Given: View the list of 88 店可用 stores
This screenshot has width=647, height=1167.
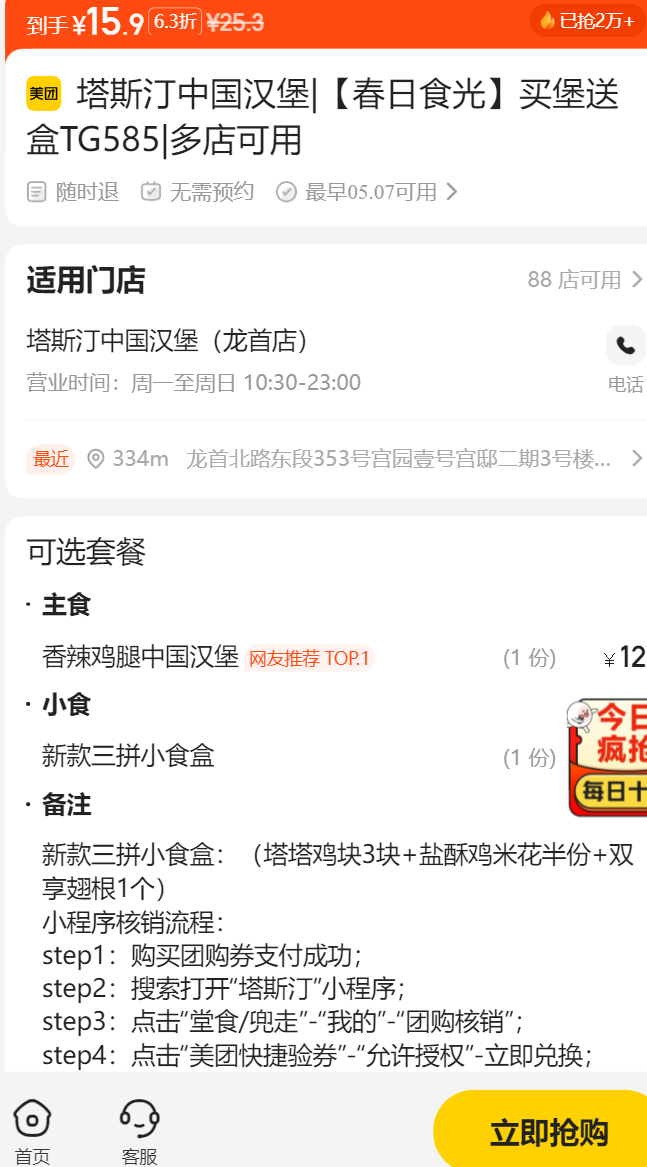Looking at the screenshot, I should 585,280.
